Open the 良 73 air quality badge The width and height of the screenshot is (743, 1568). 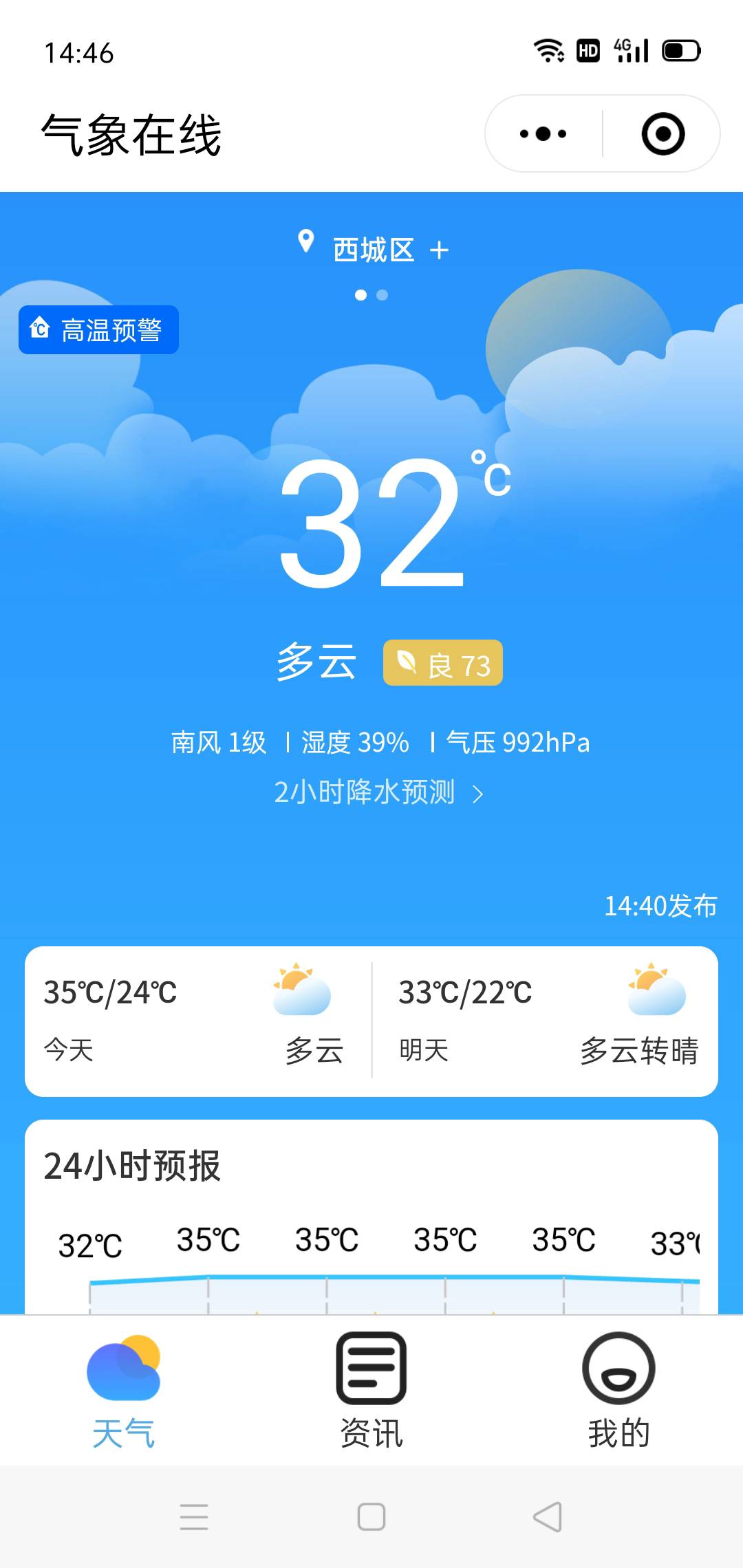click(x=443, y=664)
